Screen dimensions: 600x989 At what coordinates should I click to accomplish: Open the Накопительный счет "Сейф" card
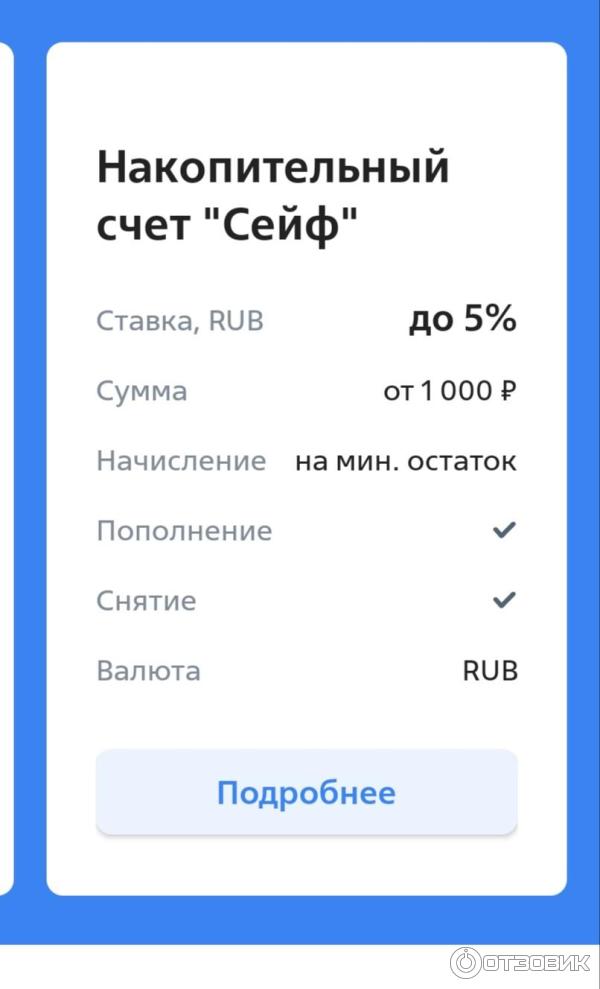coord(272,197)
